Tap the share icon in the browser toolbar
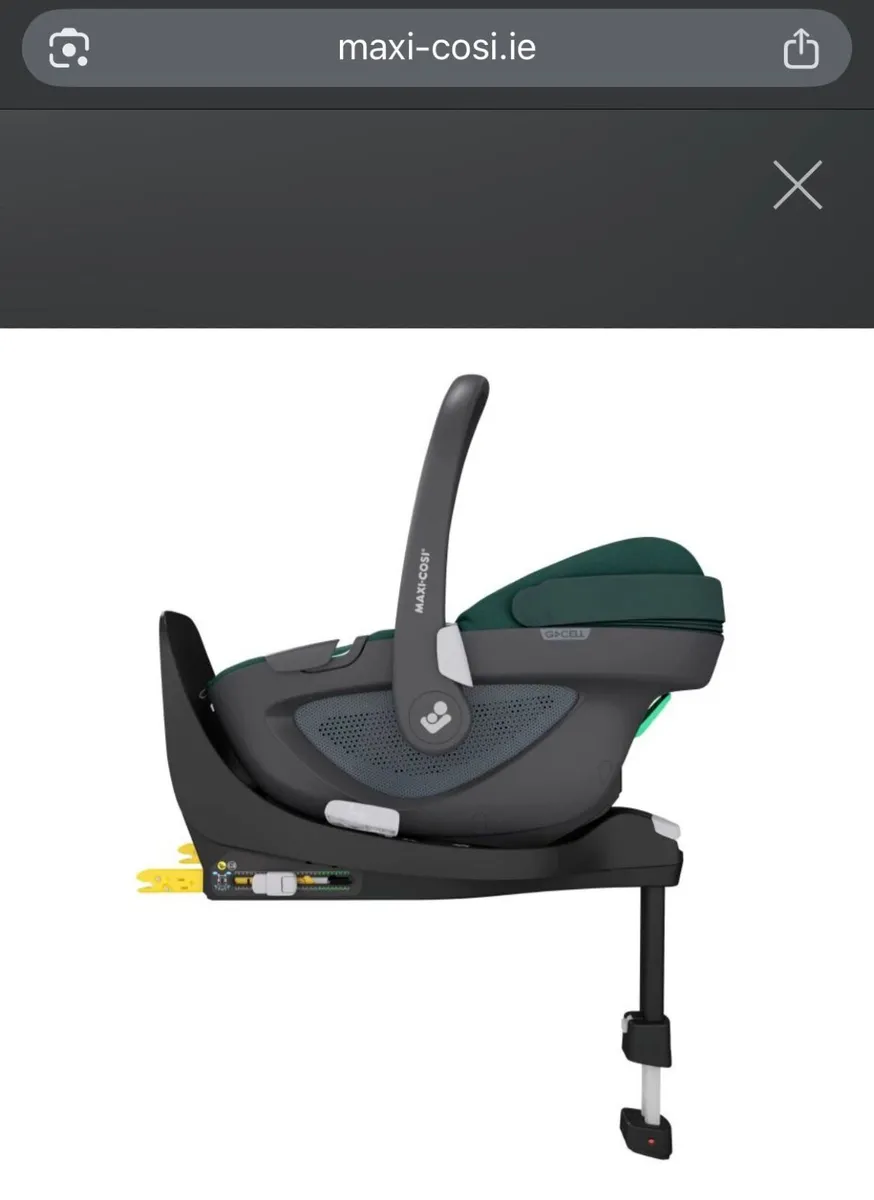The image size is (874, 1200). 799,47
